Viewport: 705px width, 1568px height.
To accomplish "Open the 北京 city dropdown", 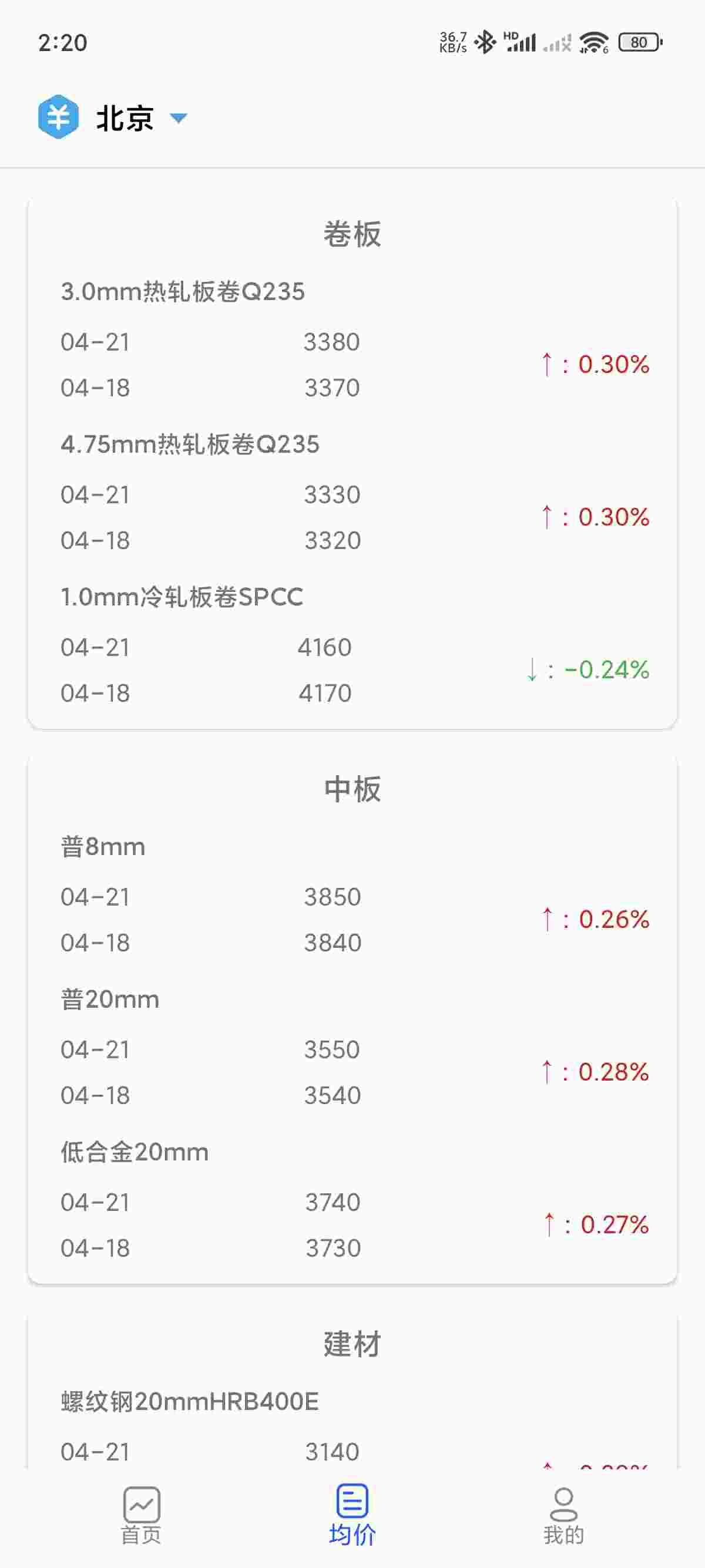I will pyautogui.click(x=141, y=117).
